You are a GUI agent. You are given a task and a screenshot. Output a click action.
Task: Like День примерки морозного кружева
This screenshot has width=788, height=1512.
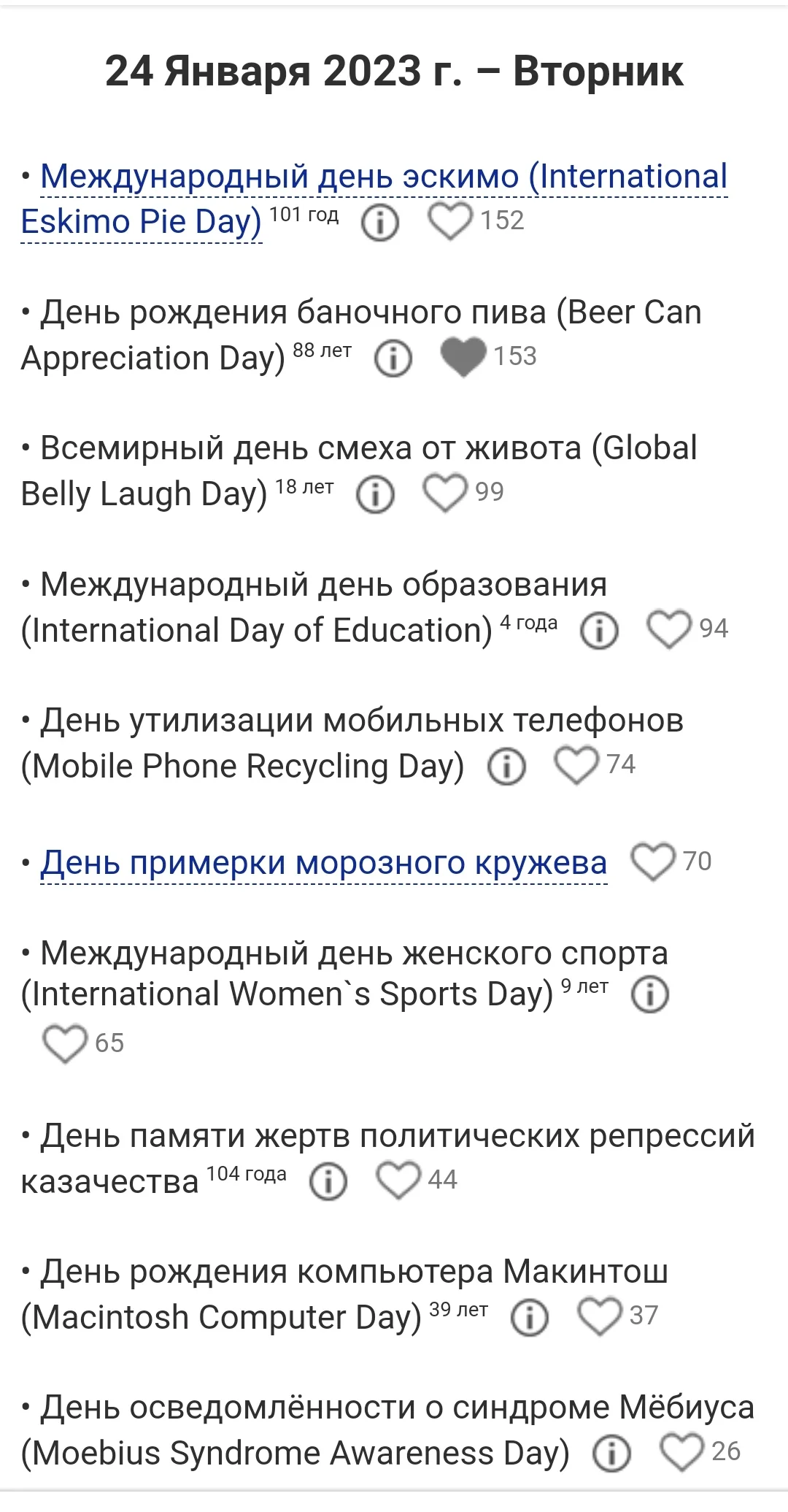652,862
